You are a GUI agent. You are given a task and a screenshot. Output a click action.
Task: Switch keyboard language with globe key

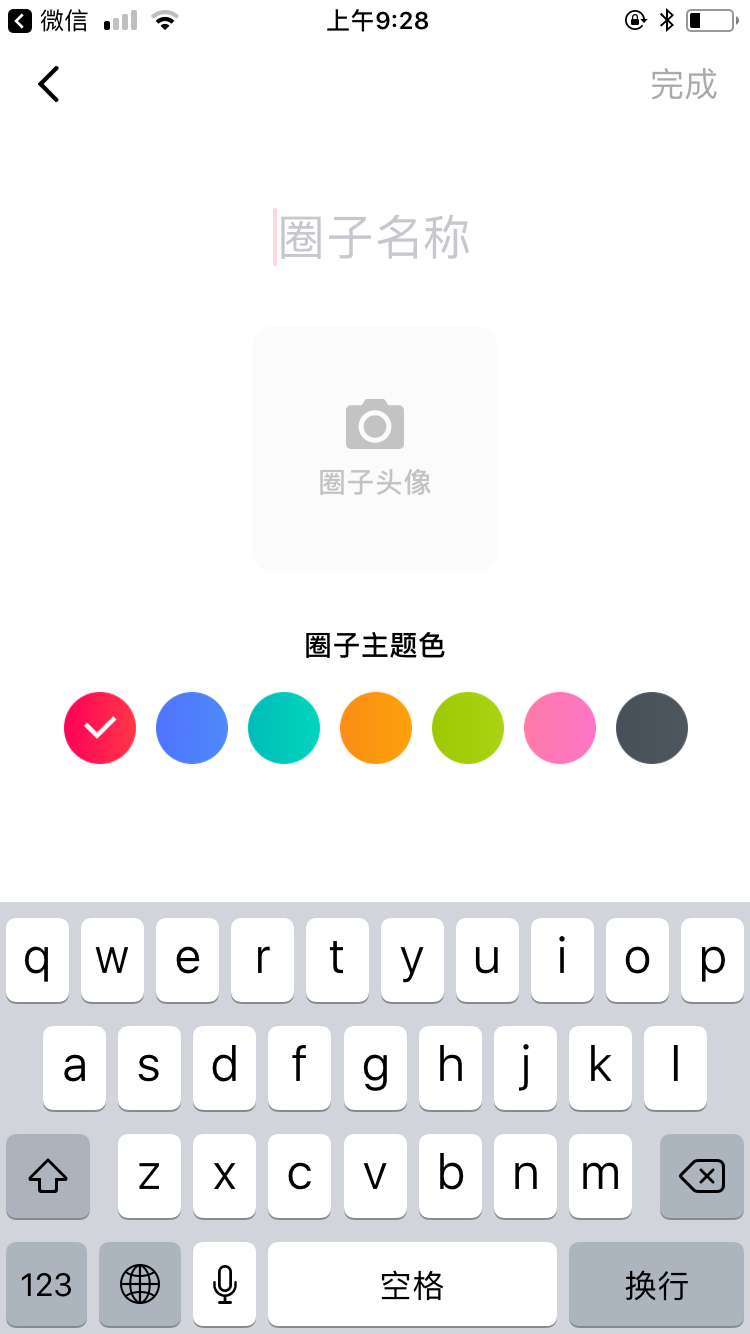coord(140,1284)
